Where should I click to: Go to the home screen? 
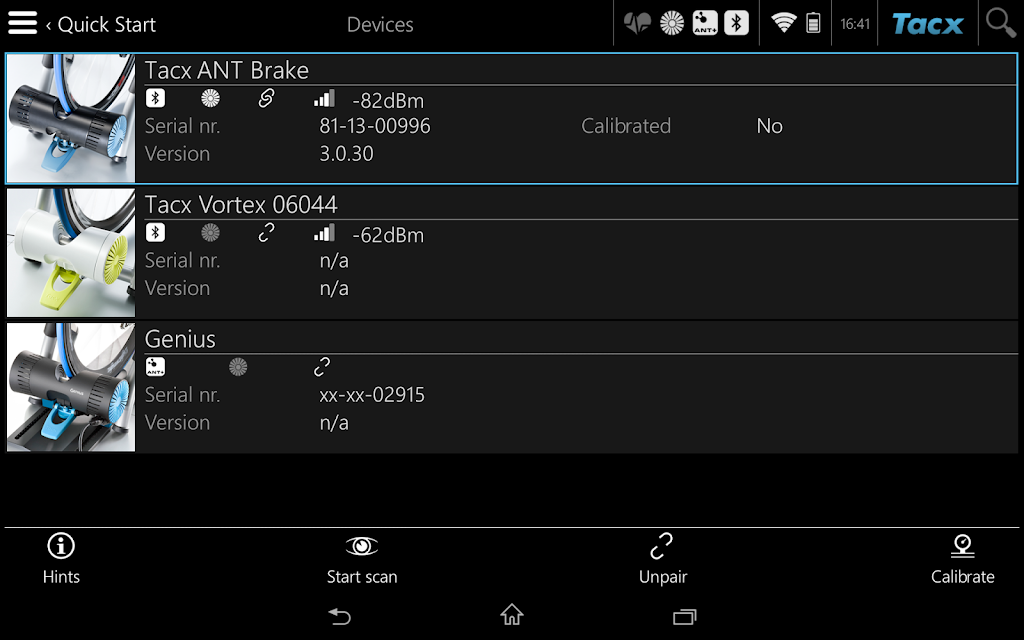(x=512, y=615)
